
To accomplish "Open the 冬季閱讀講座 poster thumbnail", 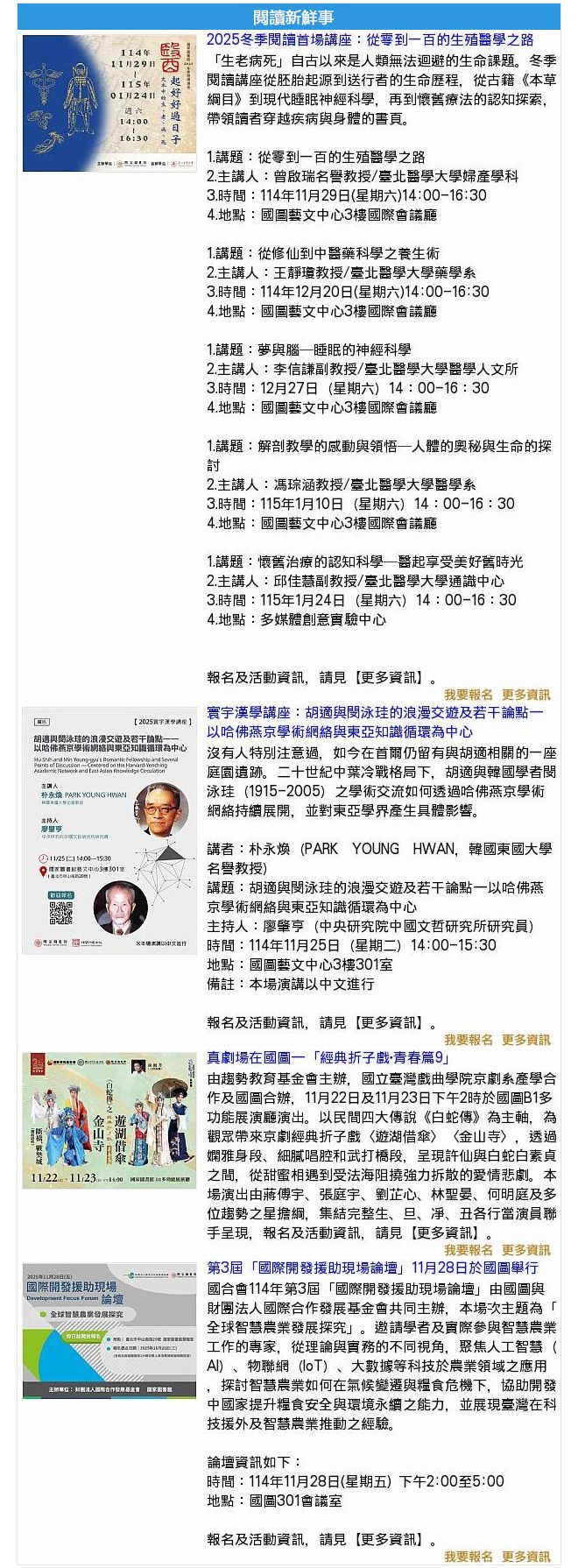I will pos(109,103).
